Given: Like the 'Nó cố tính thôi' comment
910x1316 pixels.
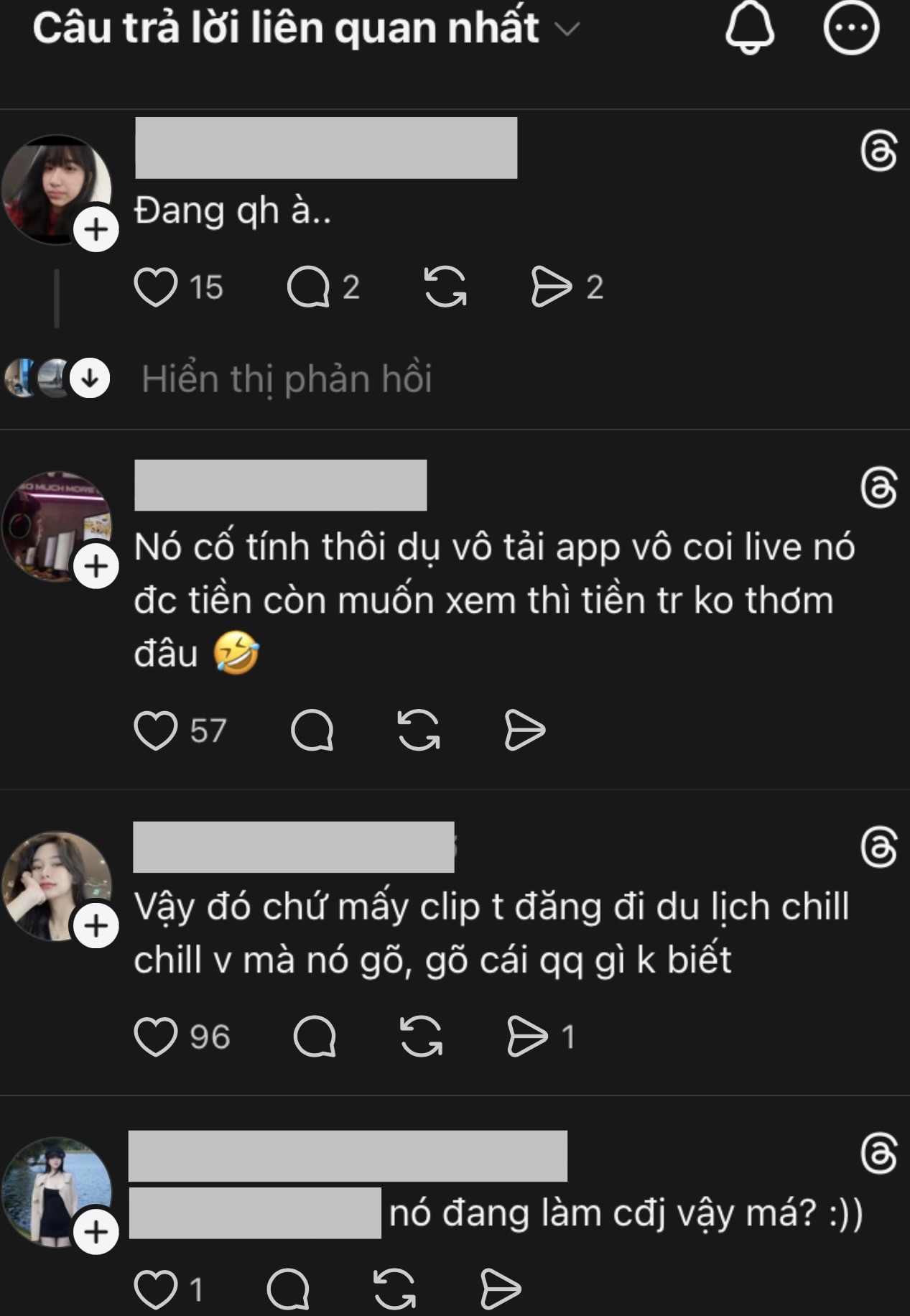Looking at the screenshot, I should tap(156, 731).
